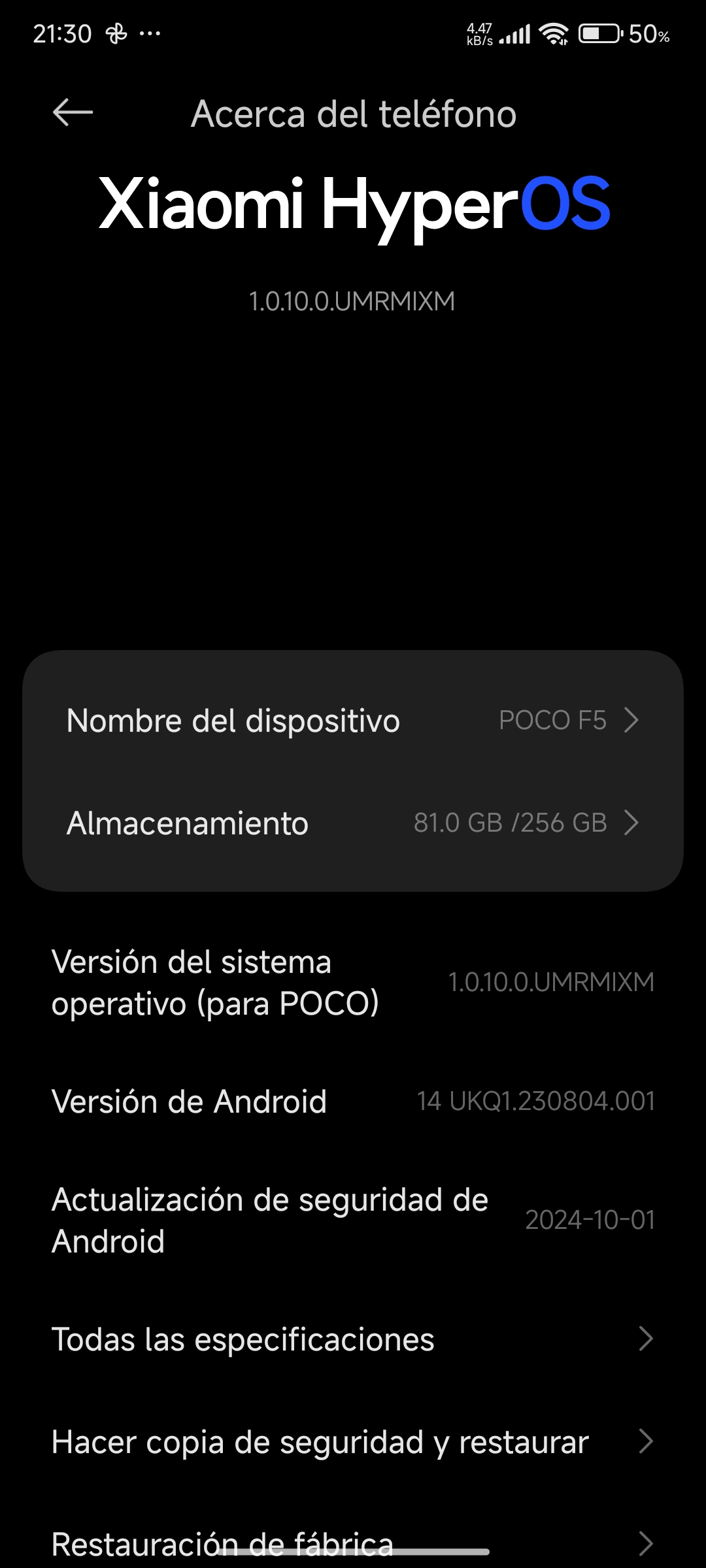Go back using the top-left arrow
Screen dimensions: 706x1568
[73, 113]
